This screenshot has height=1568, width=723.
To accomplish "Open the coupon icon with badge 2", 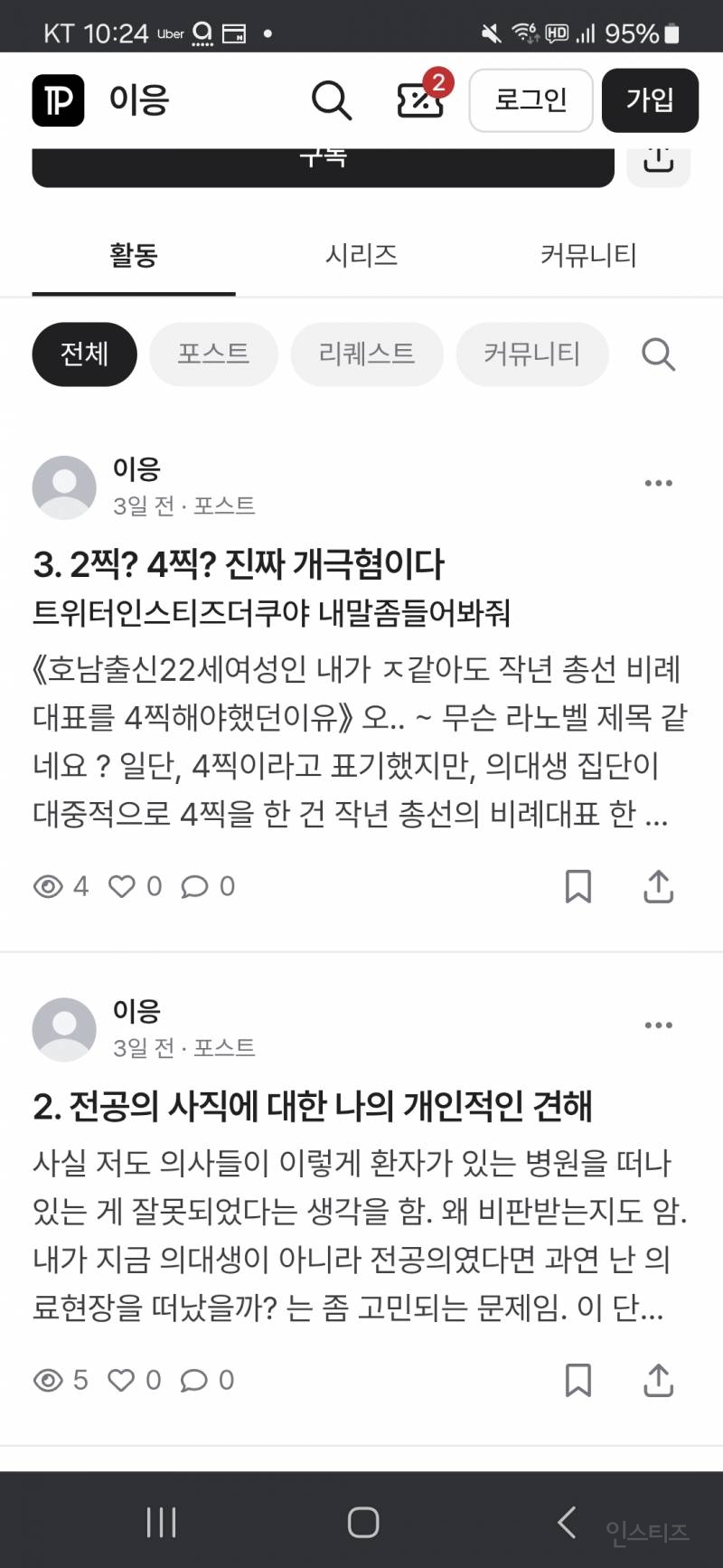I will 420,99.
